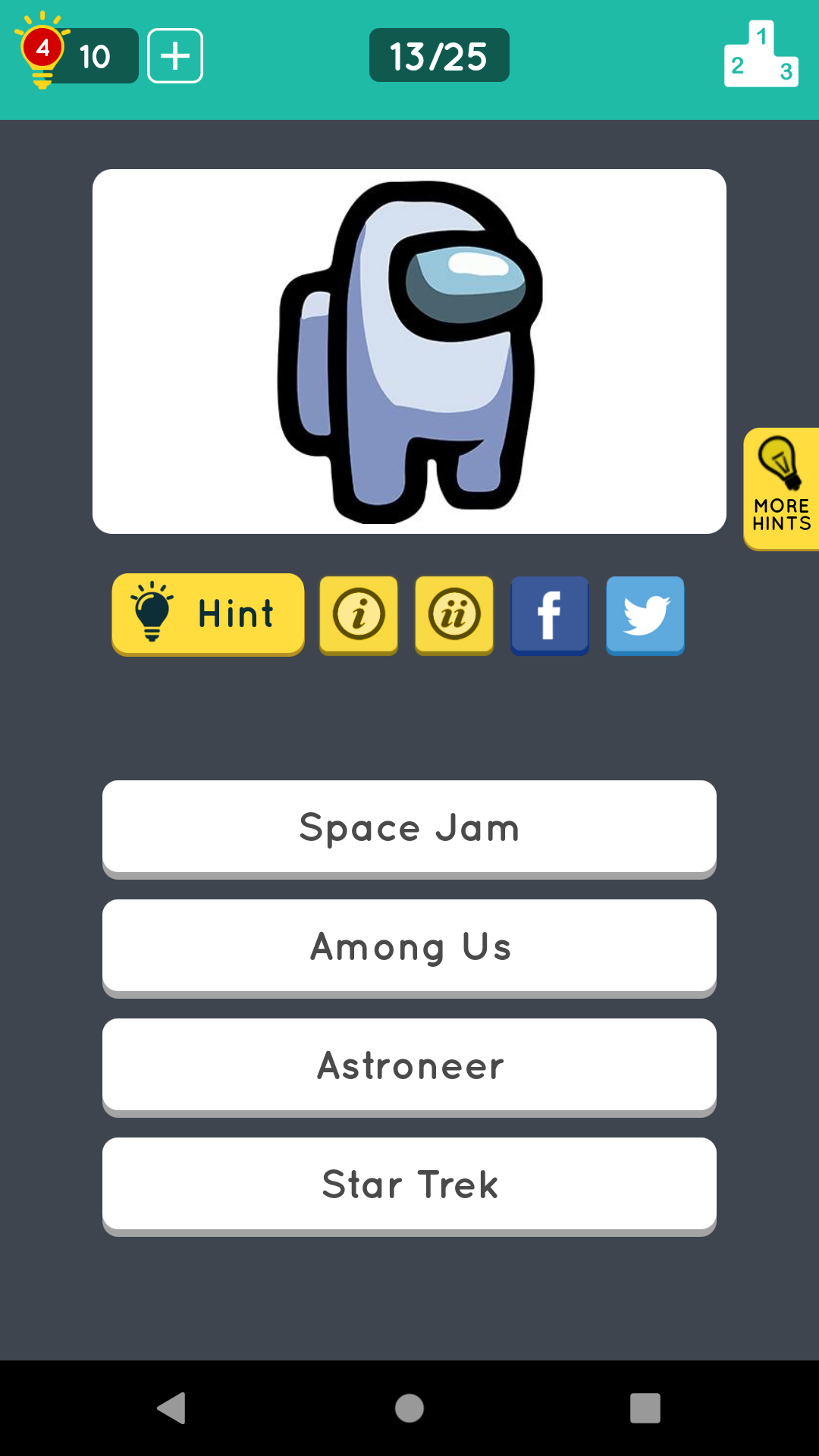
Task: Share the quiz on Twitter
Action: coord(645,614)
